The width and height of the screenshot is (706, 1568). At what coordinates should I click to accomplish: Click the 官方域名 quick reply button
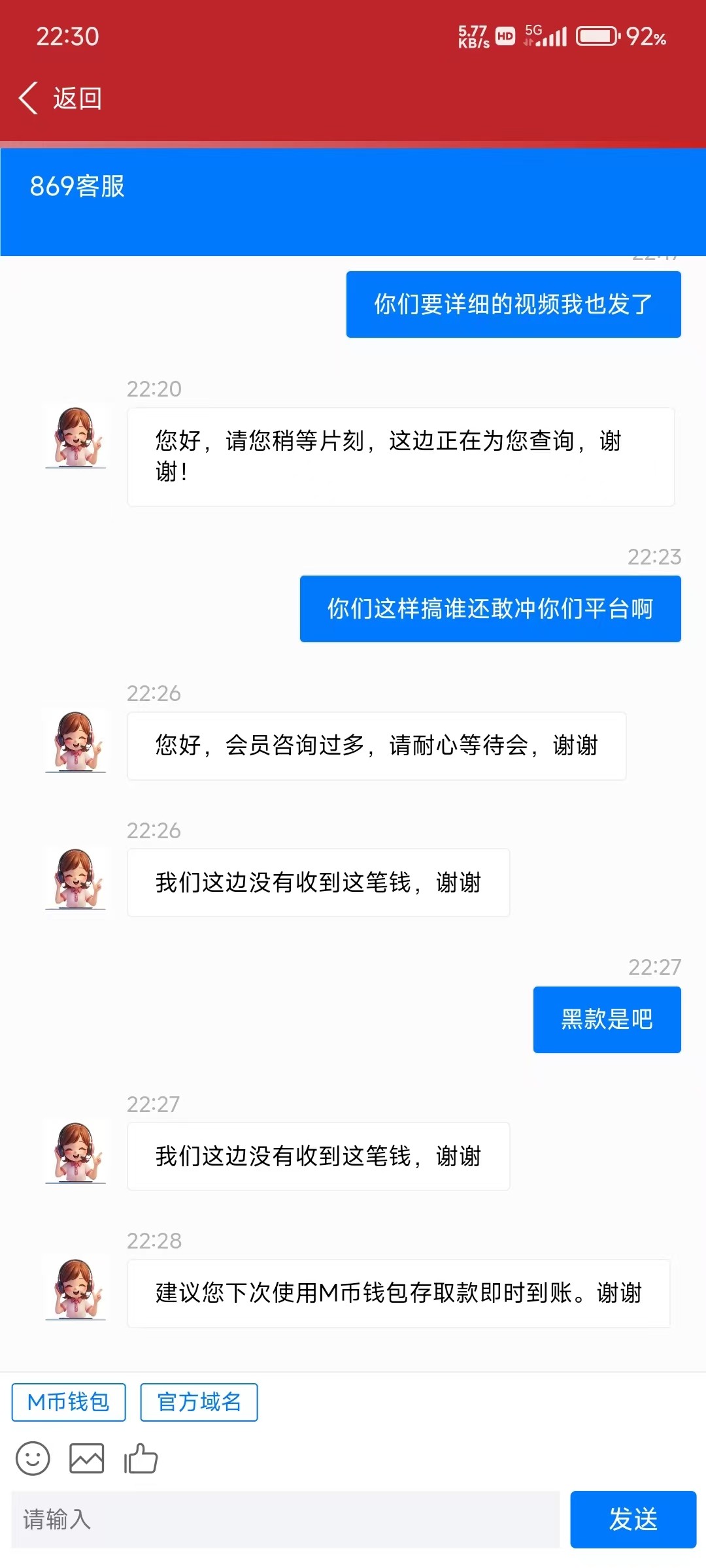[x=198, y=1402]
